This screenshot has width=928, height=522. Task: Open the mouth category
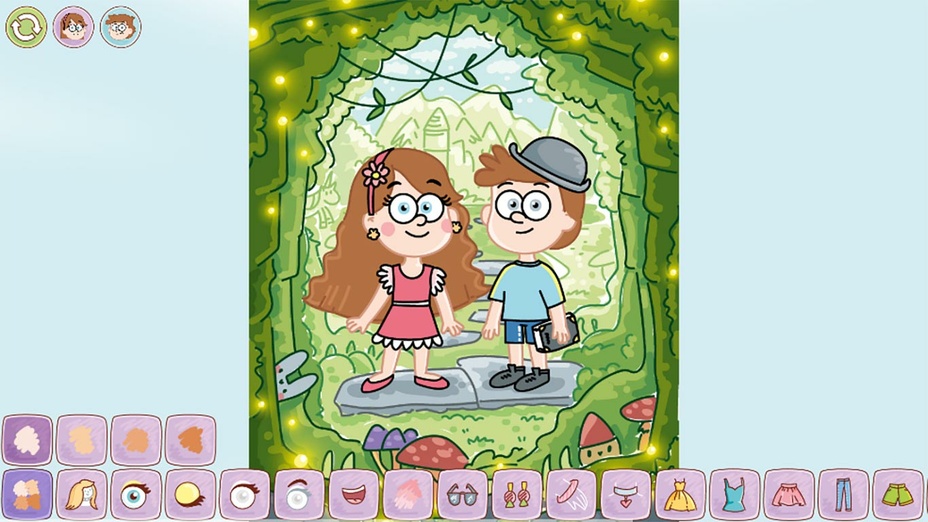pos(353,495)
